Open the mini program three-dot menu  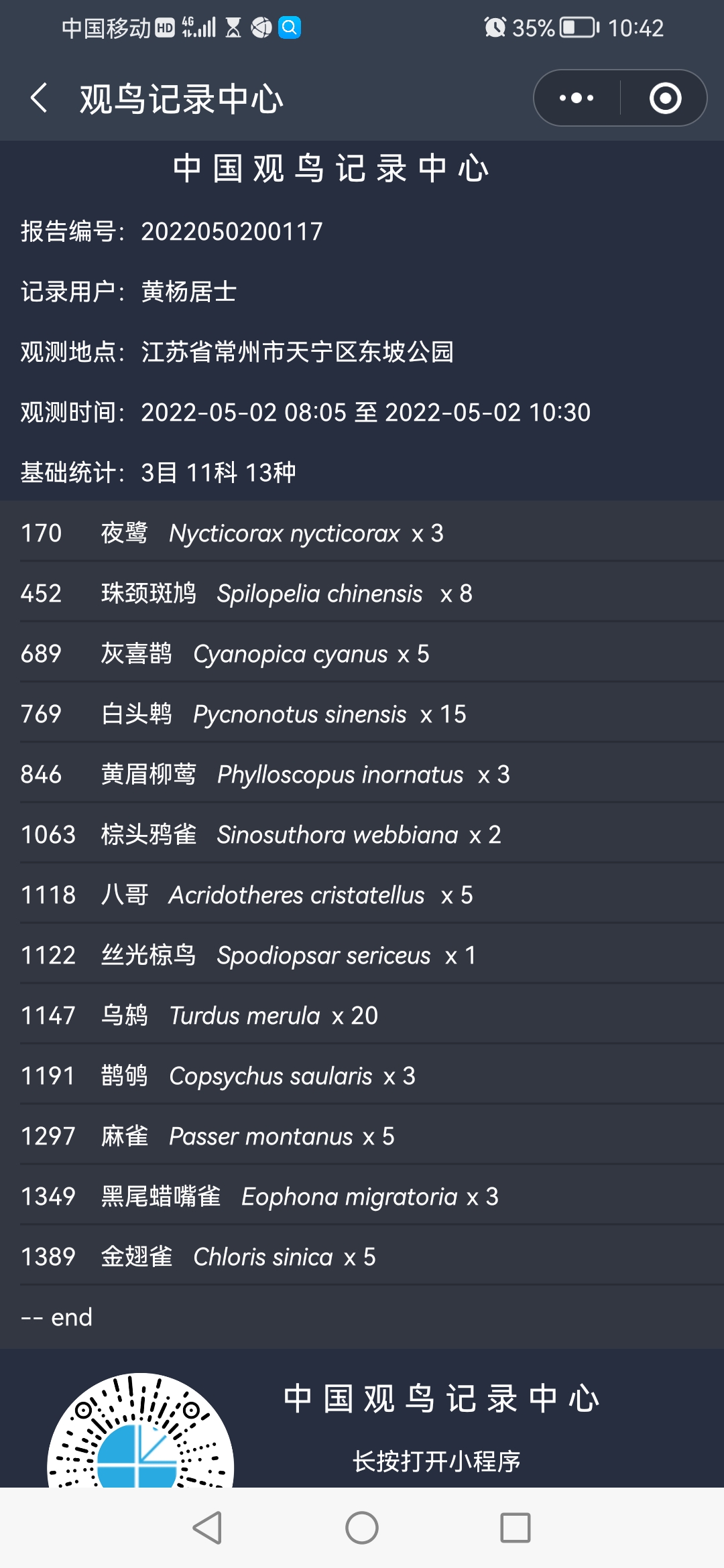[x=577, y=98]
